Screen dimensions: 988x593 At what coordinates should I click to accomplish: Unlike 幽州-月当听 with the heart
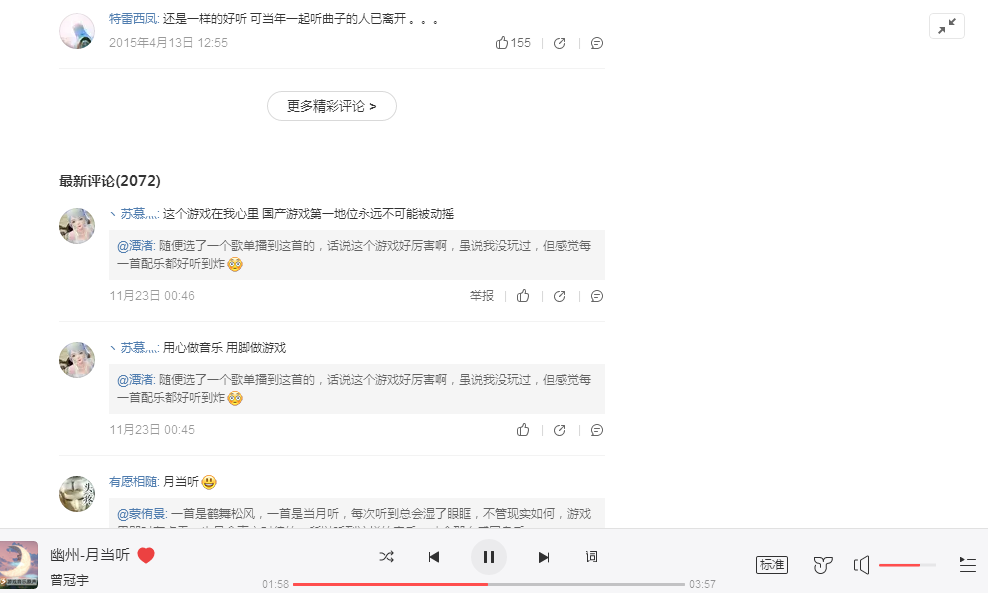click(x=146, y=555)
